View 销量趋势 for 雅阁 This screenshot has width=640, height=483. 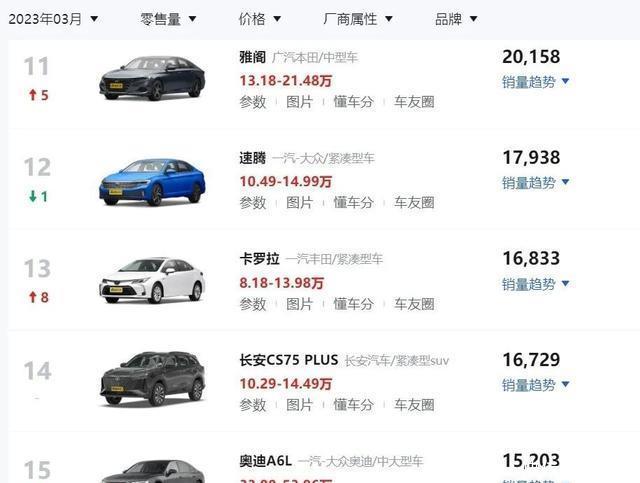click(535, 82)
